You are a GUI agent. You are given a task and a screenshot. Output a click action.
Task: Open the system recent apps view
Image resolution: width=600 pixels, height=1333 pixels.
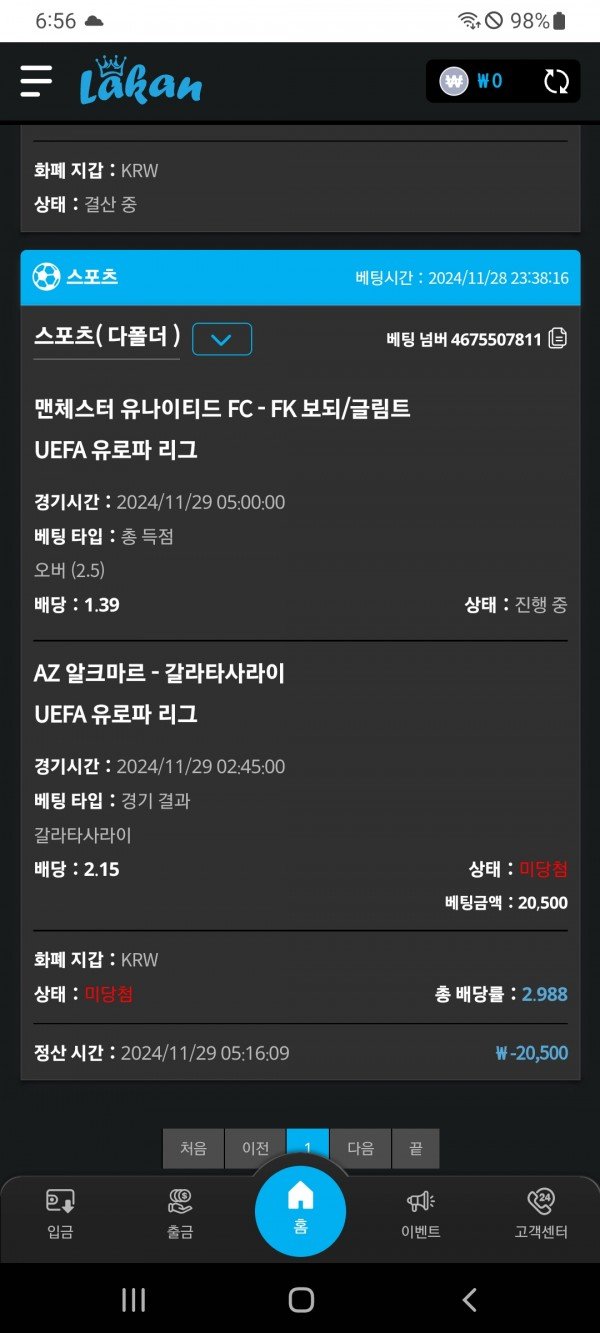pyautogui.click(x=133, y=1299)
